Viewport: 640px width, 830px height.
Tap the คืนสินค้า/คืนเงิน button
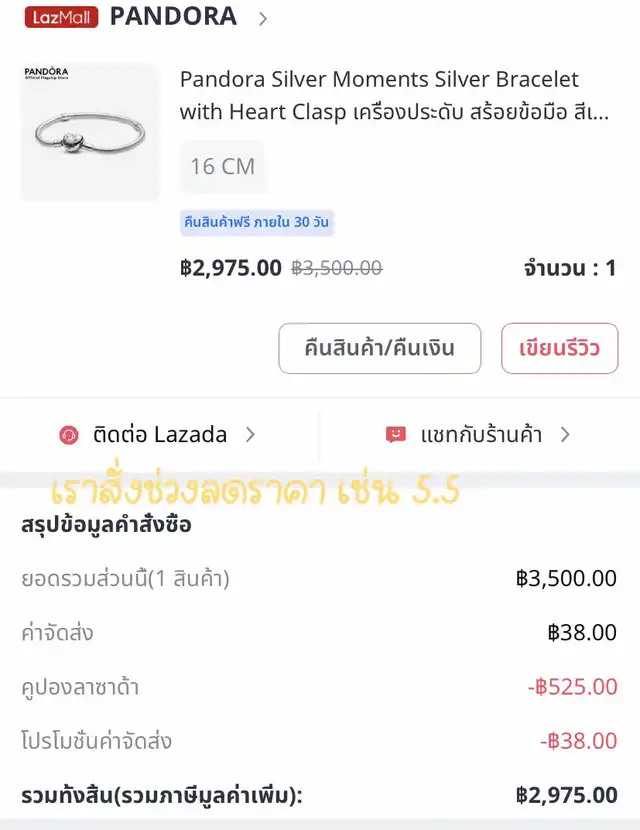click(x=379, y=348)
